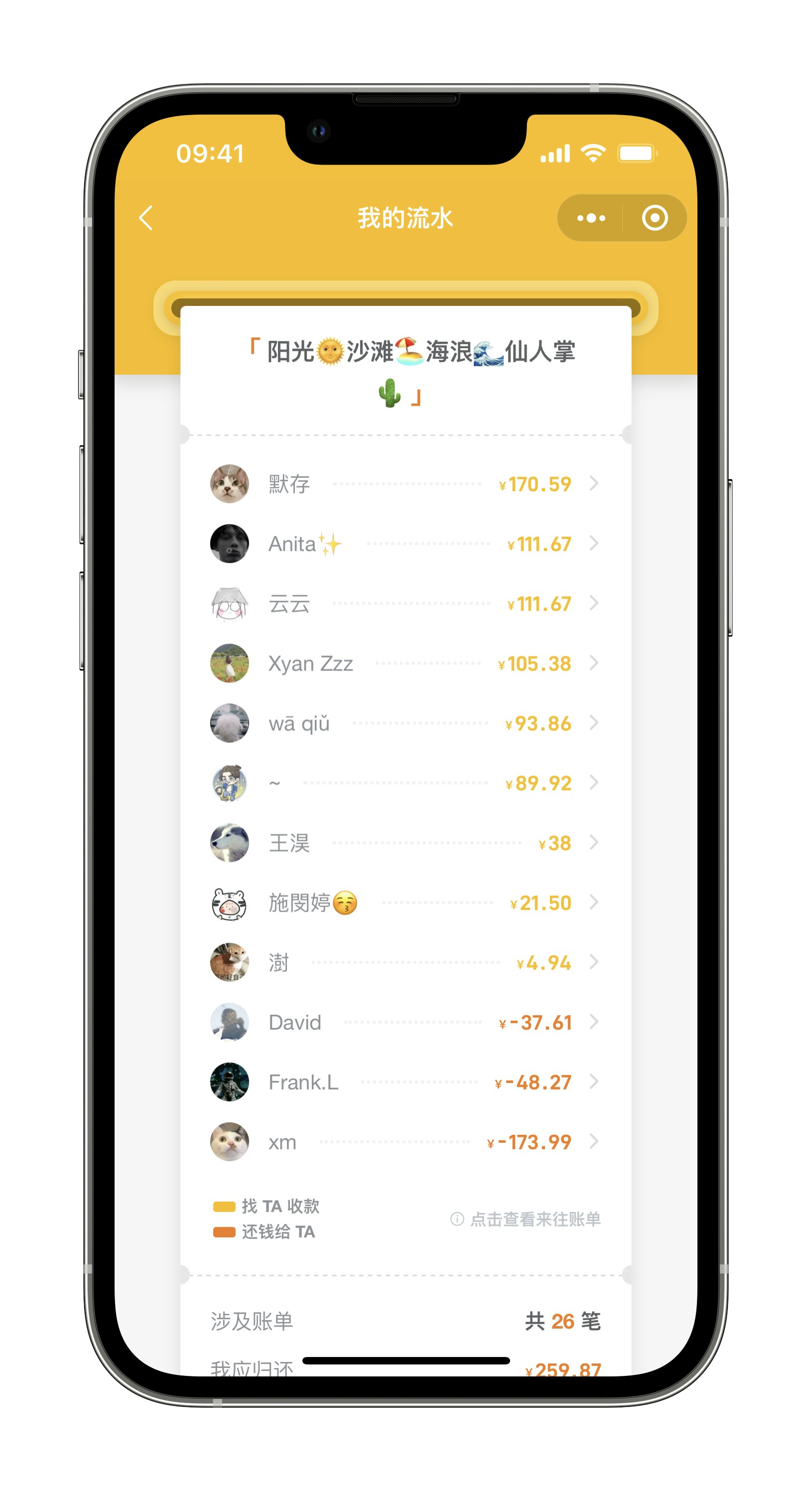This screenshot has width=812, height=1491.
Task: Open the xm row showing ¥-173.99
Action: click(405, 1142)
